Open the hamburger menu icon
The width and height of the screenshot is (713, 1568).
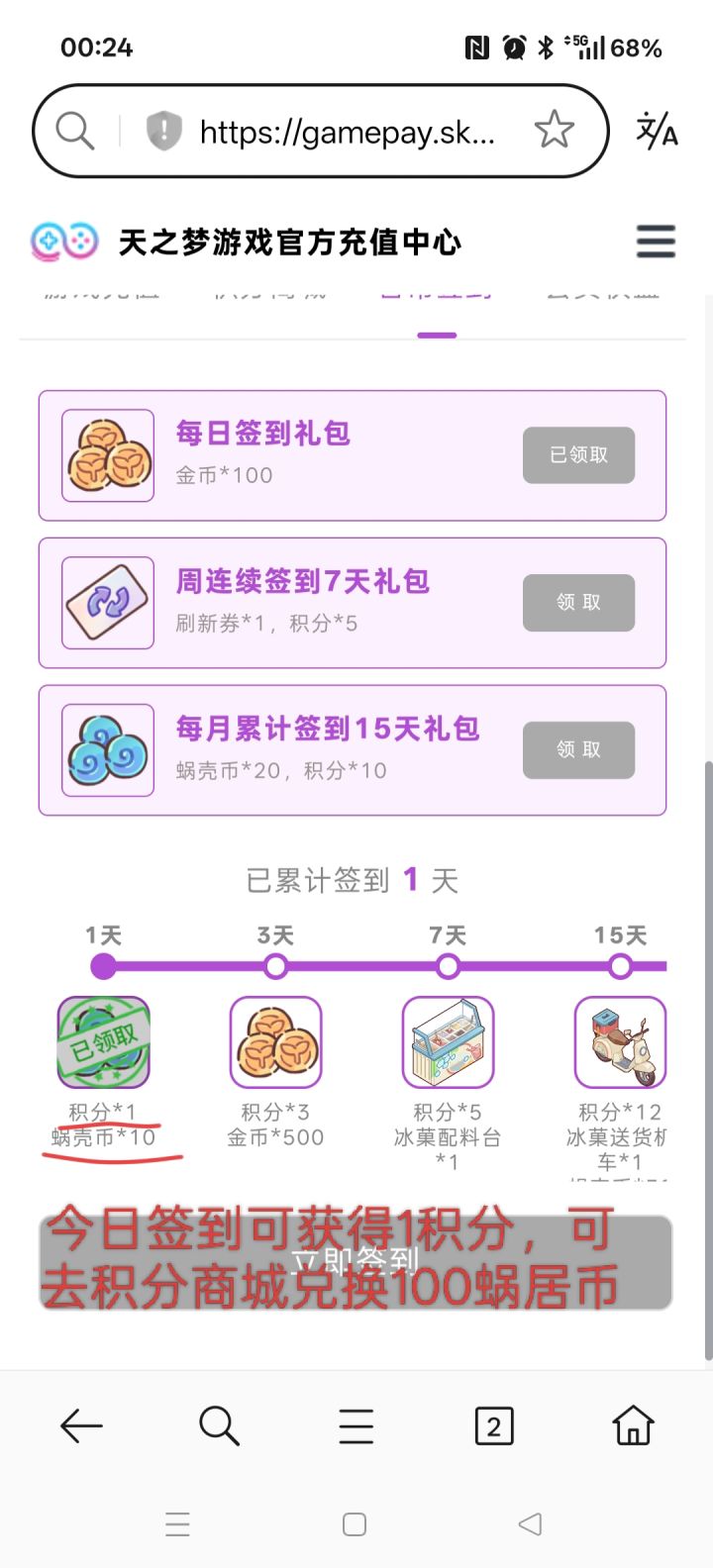point(656,241)
